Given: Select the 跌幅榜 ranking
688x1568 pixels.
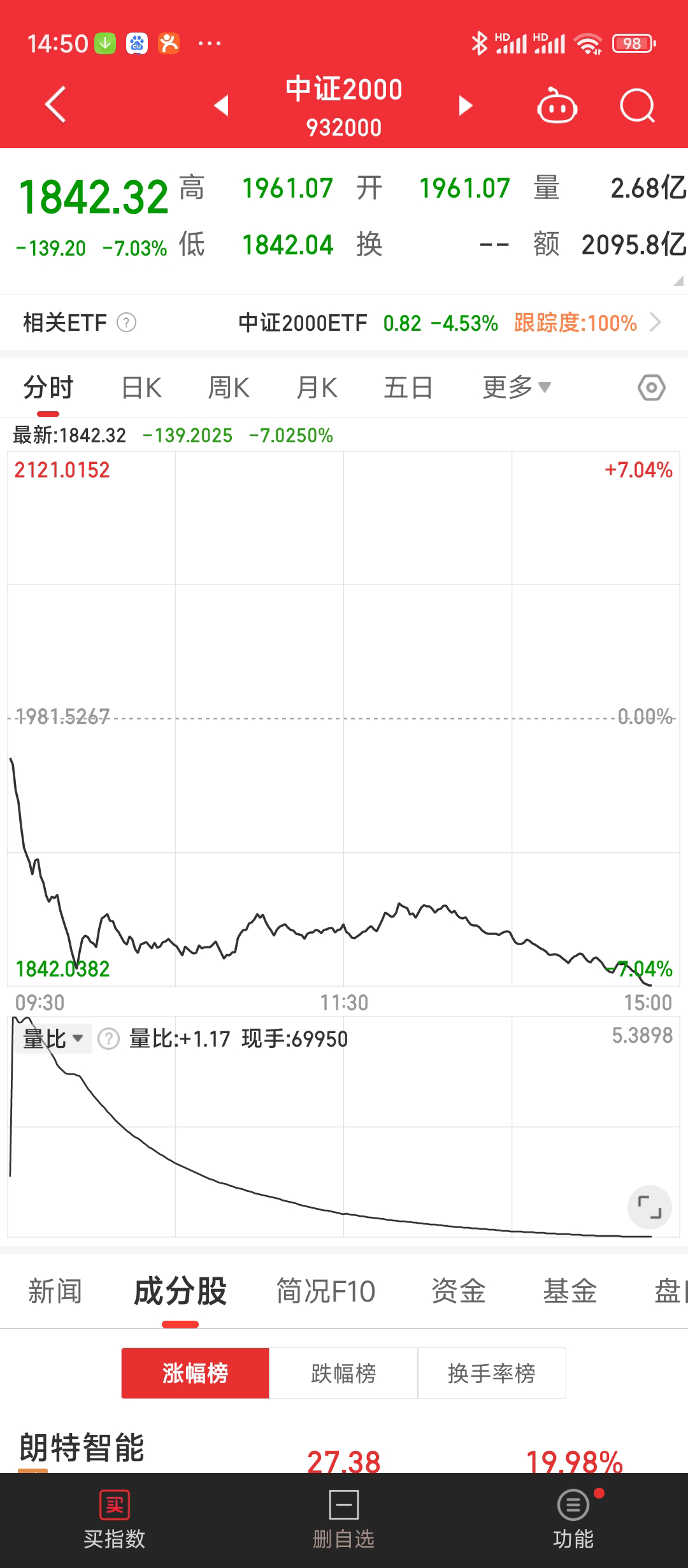Looking at the screenshot, I should [343, 1374].
